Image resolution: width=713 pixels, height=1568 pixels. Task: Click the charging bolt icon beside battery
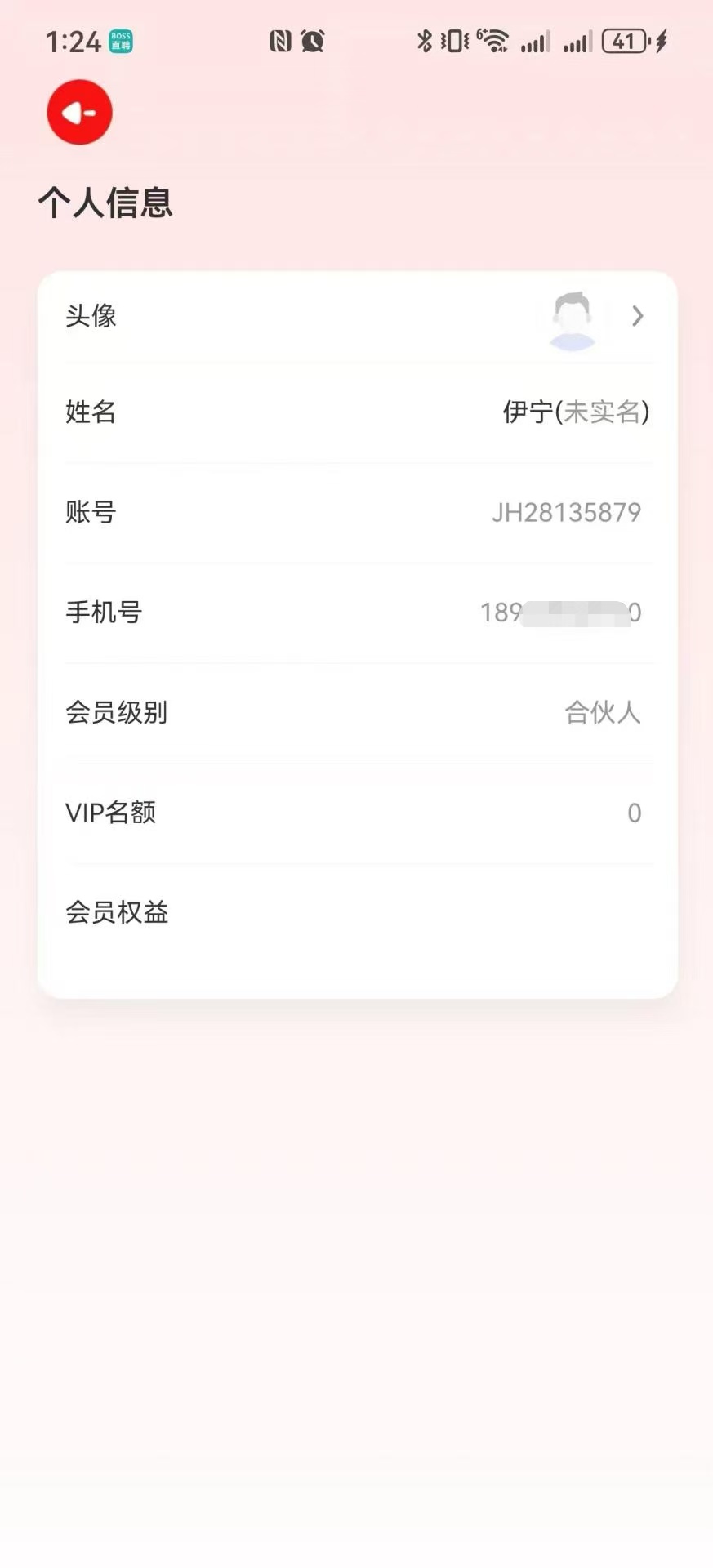coord(659,40)
